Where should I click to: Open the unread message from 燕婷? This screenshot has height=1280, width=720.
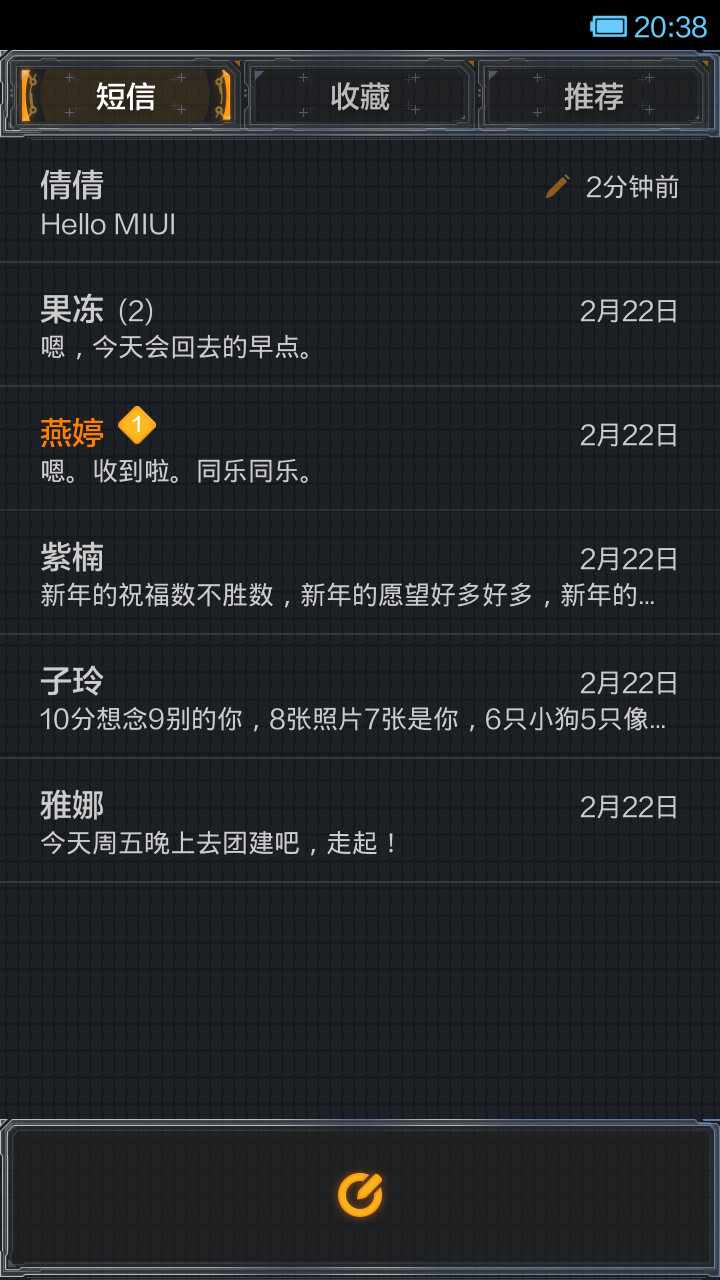coord(360,449)
